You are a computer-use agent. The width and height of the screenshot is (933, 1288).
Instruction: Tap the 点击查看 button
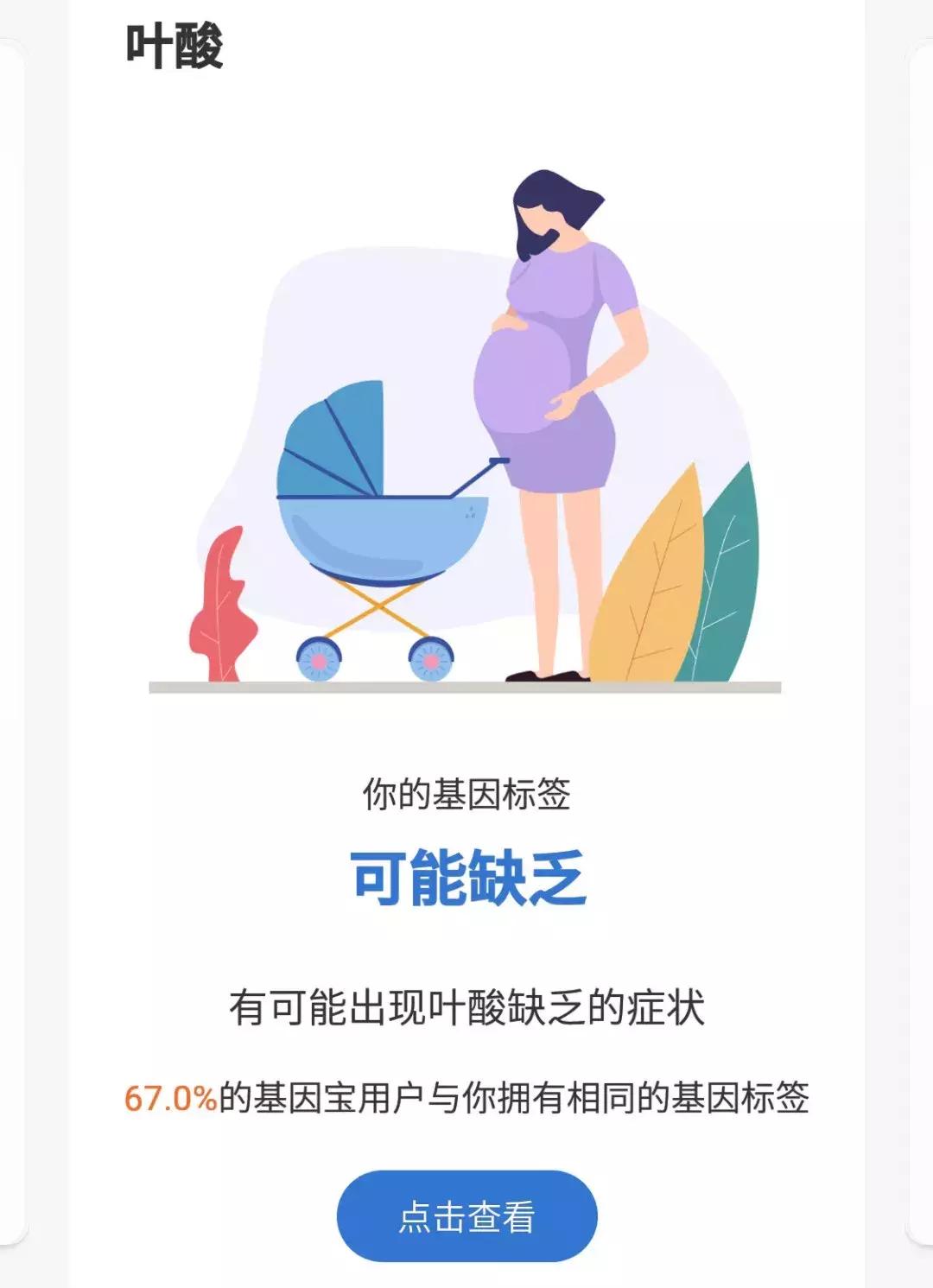point(466,1216)
